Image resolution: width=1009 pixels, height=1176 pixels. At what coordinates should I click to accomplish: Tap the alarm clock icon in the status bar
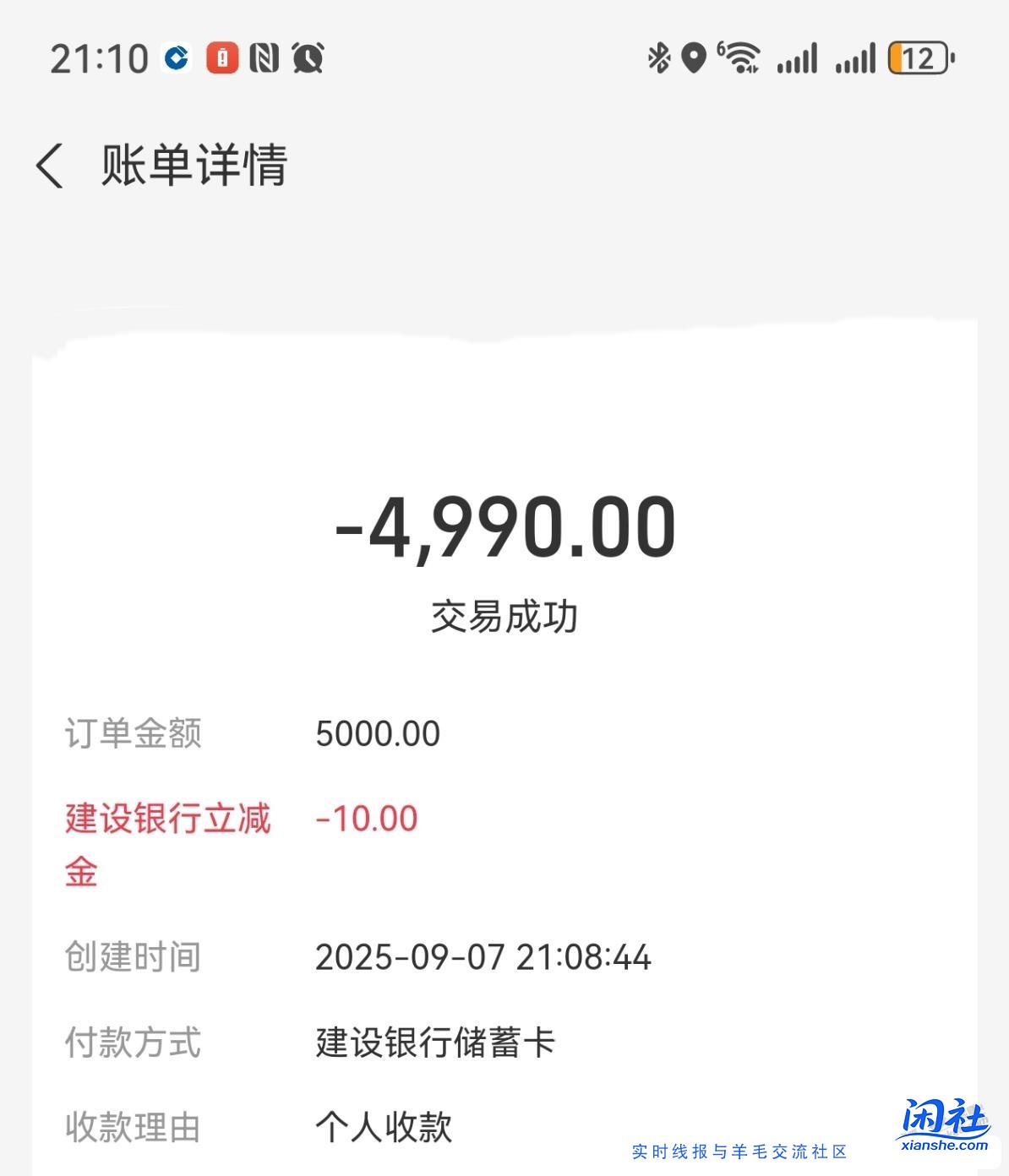tap(309, 57)
